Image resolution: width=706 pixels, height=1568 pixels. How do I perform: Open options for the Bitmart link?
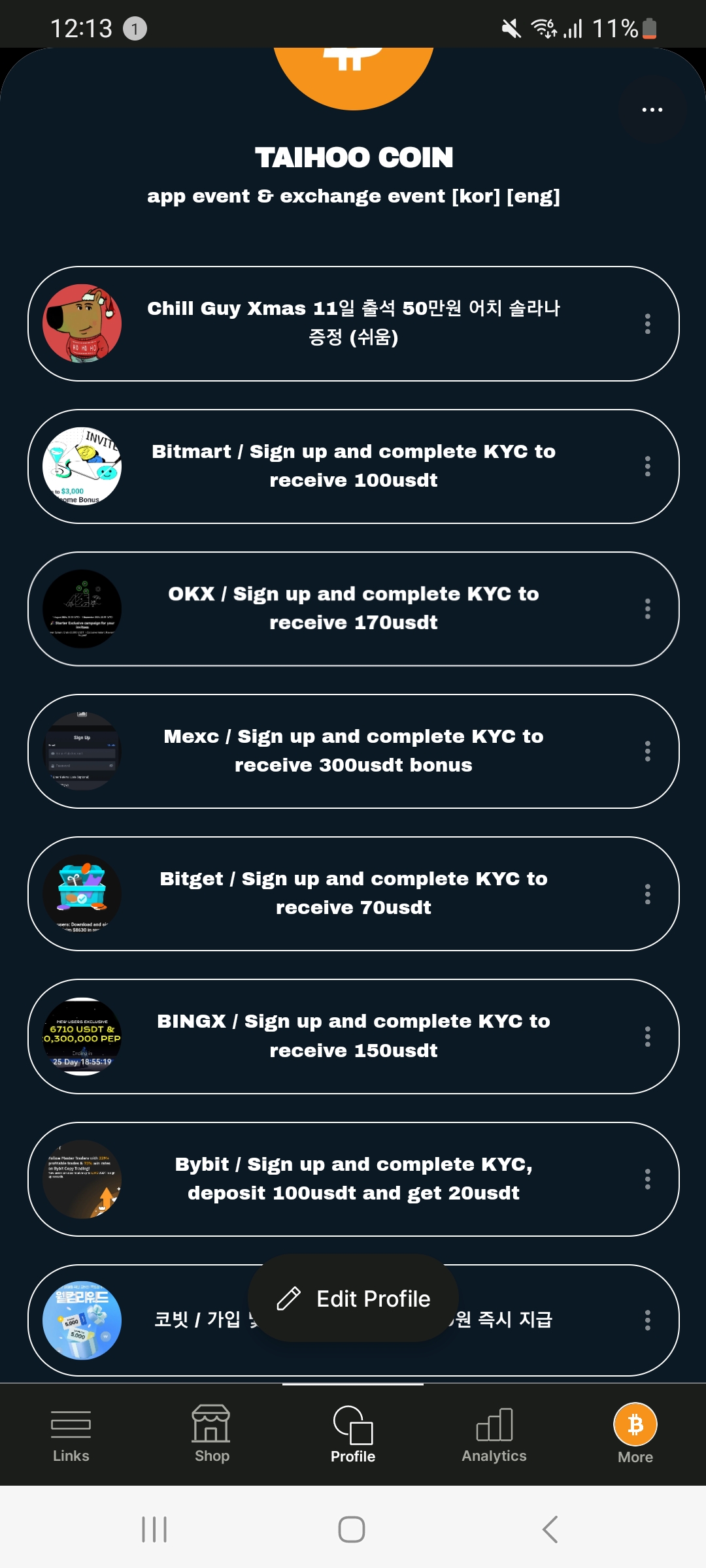pos(647,466)
